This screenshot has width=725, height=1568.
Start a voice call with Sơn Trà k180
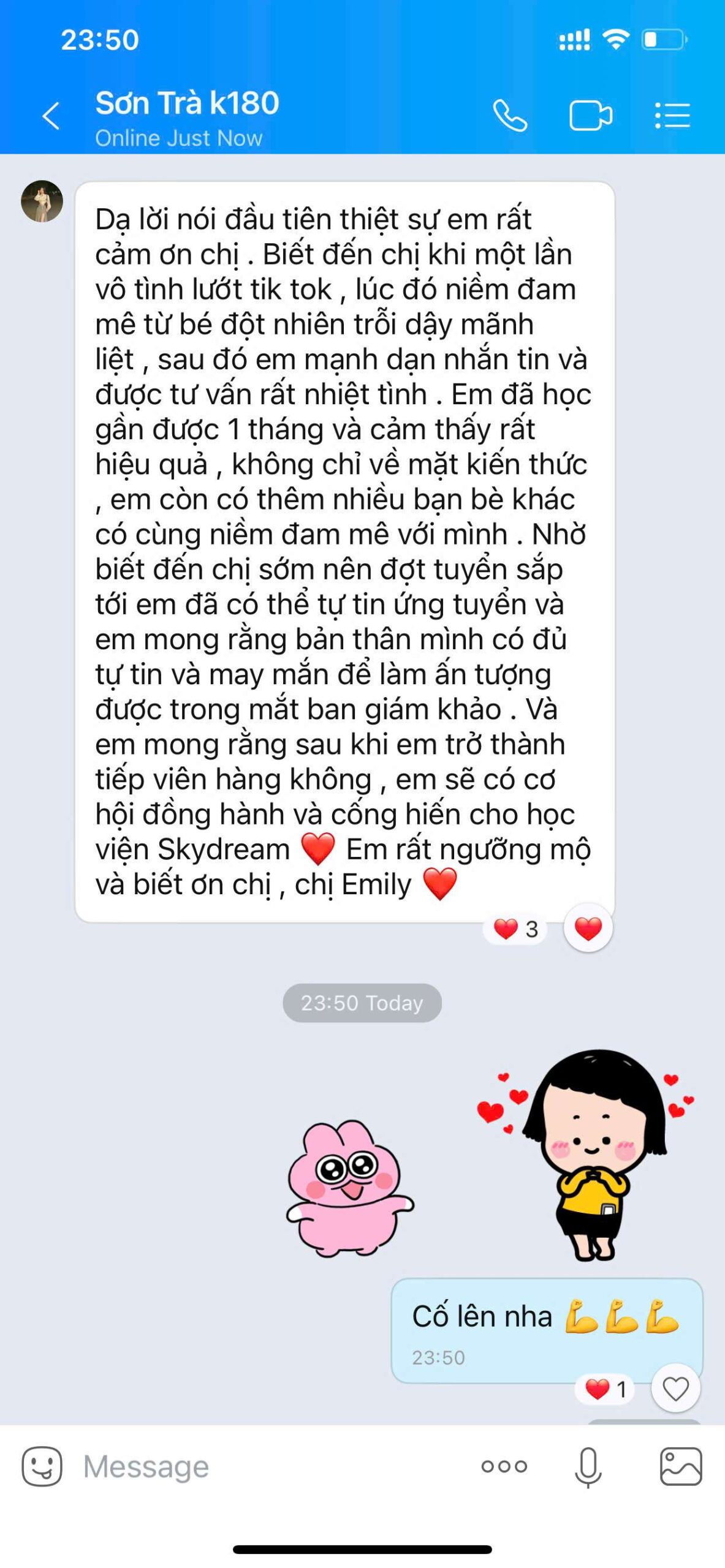click(510, 116)
